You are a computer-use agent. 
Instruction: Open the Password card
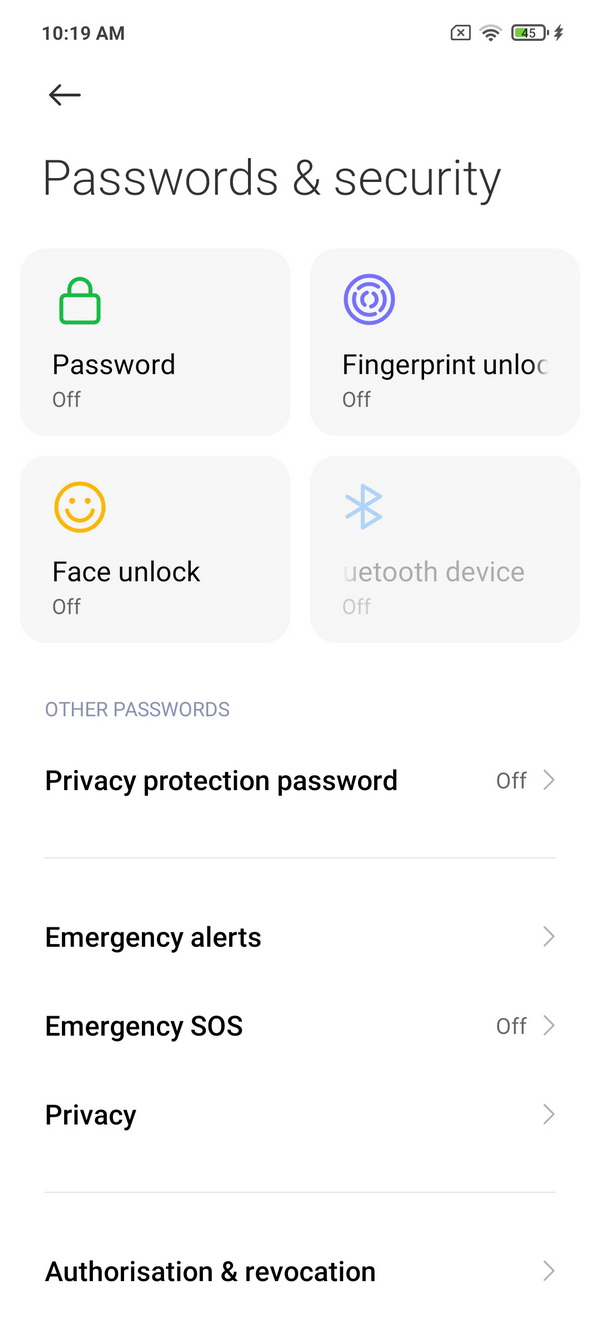point(155,342)
